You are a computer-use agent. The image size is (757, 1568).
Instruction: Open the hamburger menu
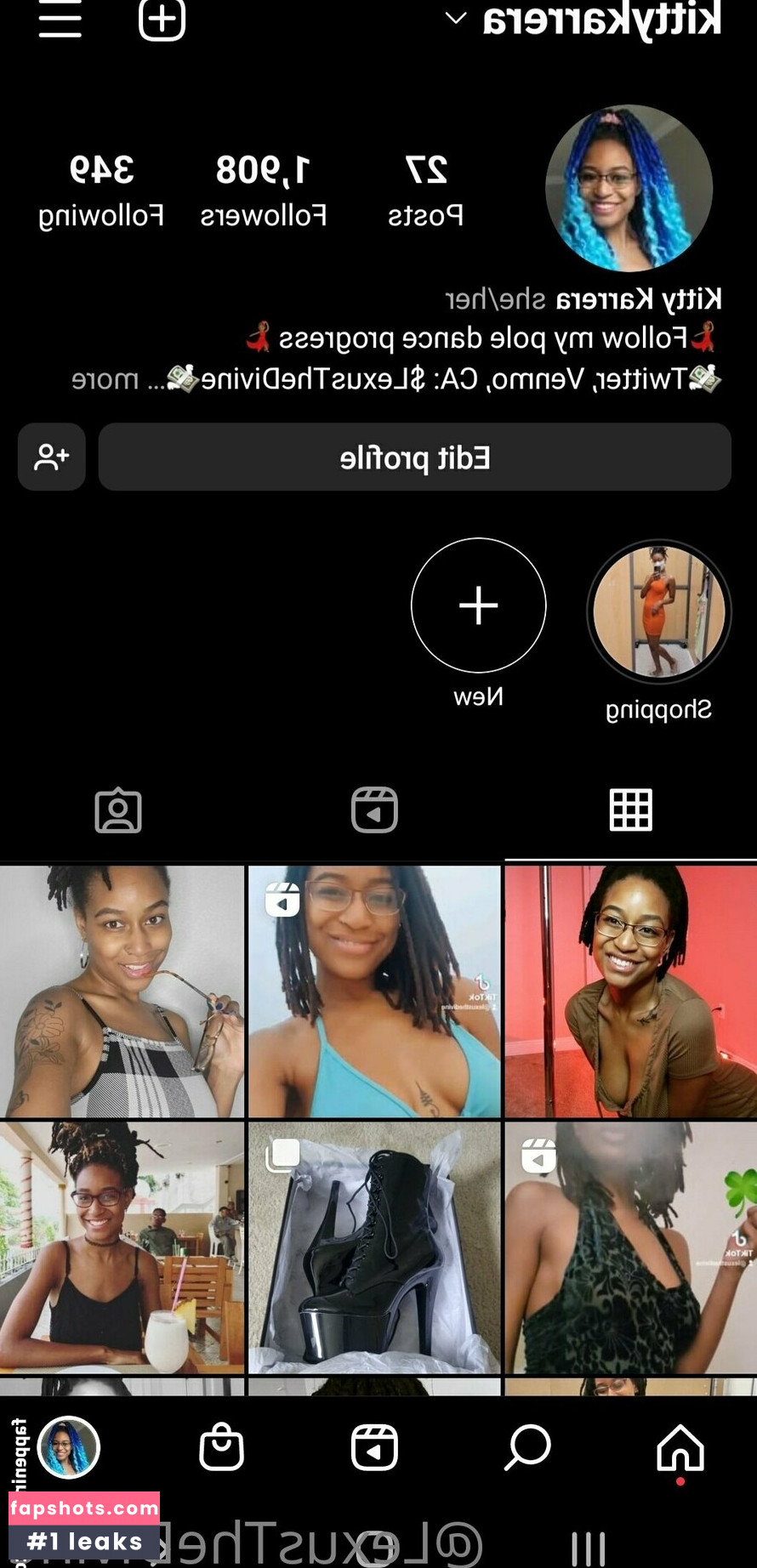(x=60, y=19)
